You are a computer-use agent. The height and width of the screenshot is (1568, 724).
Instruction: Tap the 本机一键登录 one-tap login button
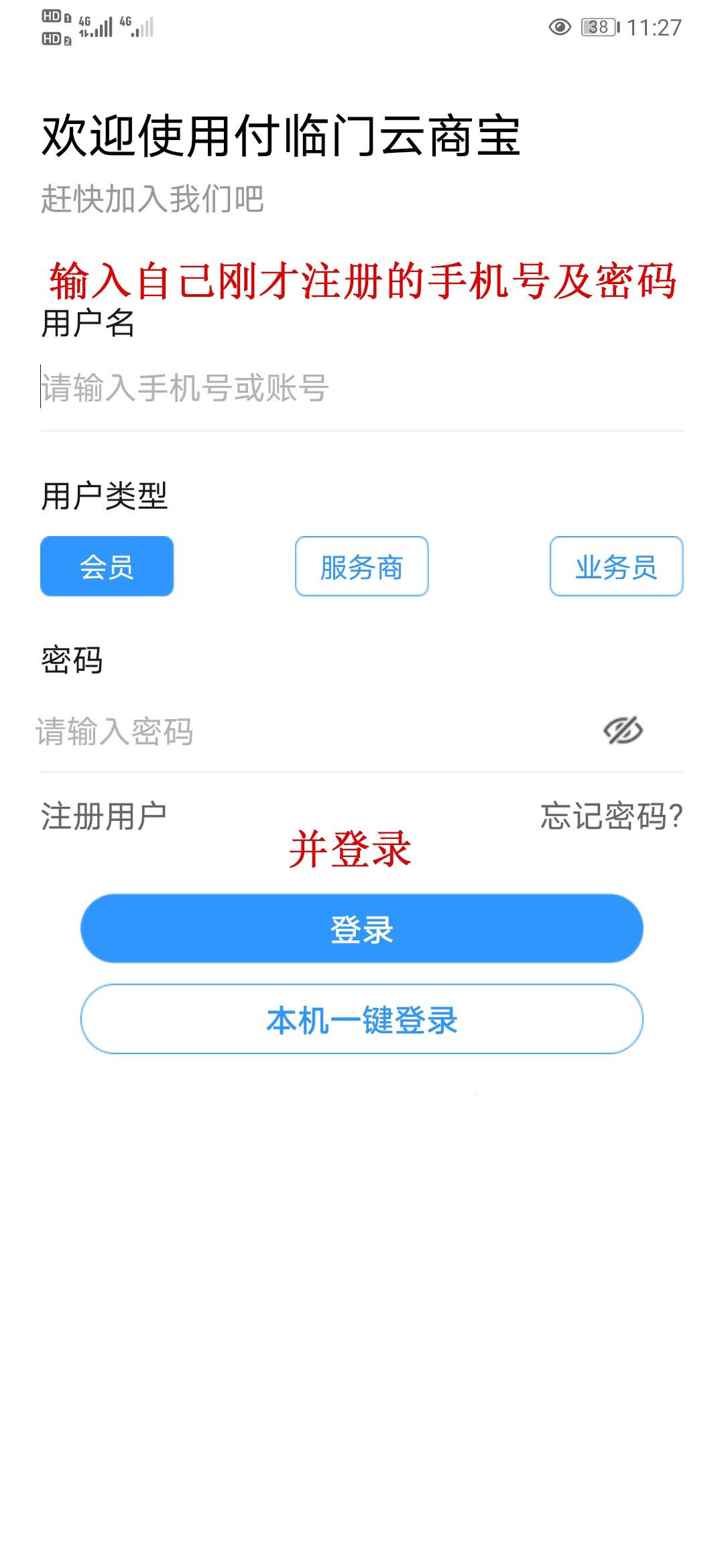coord(361,1021)
